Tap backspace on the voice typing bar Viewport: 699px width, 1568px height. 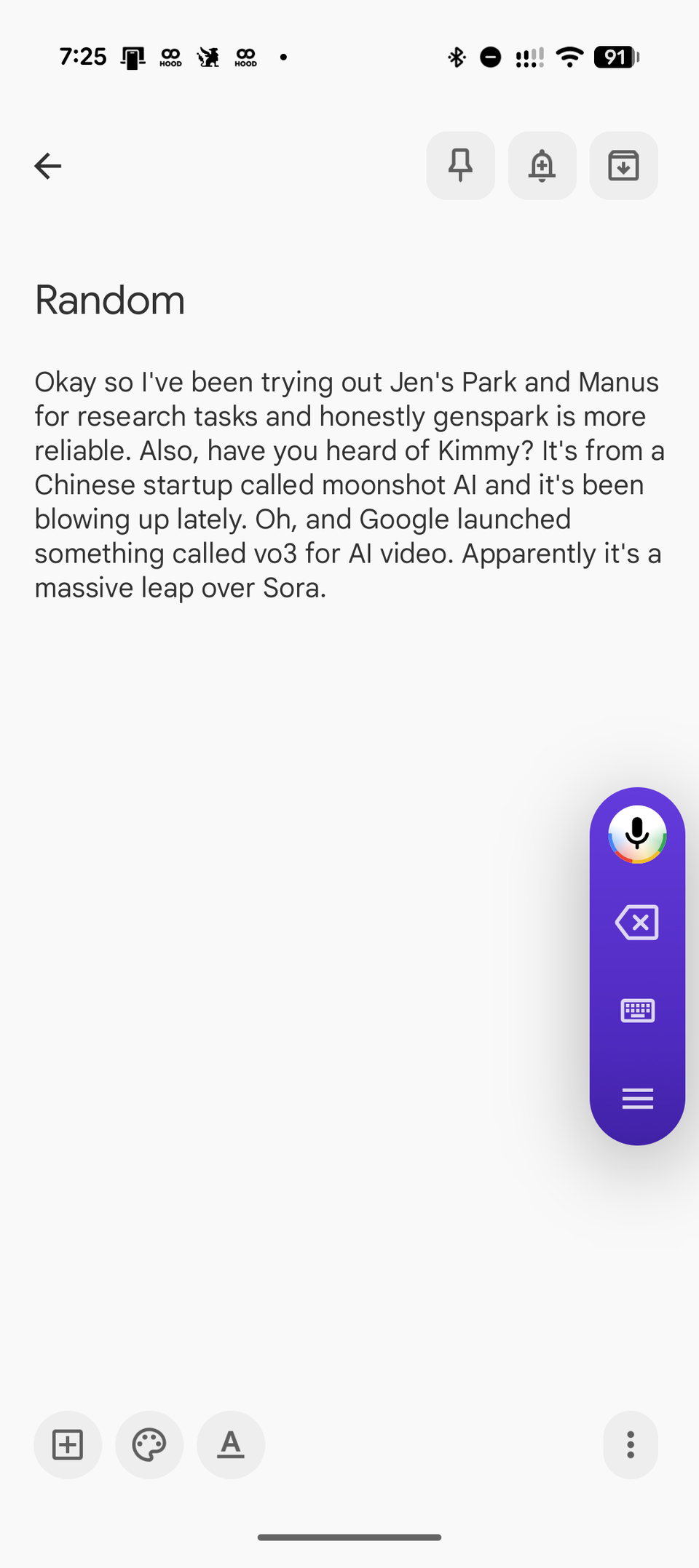637,923
